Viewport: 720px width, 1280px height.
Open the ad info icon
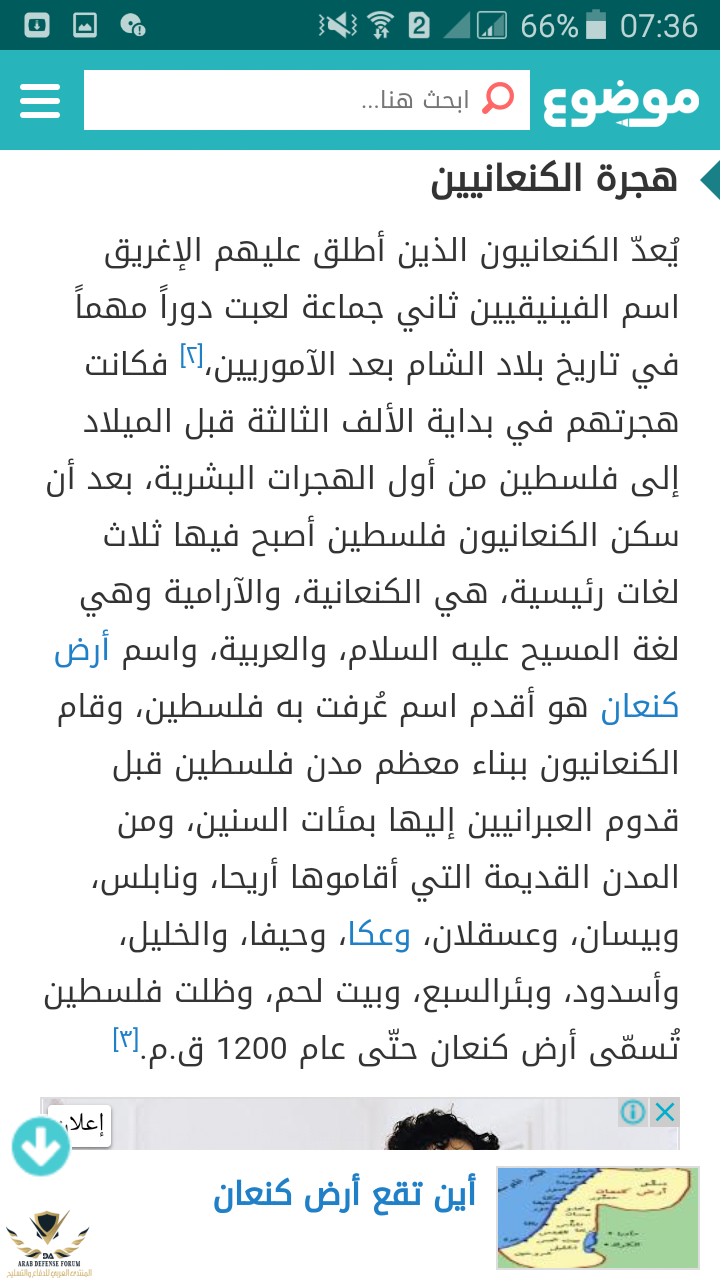pyautogui.click(x=632, y=1112)
